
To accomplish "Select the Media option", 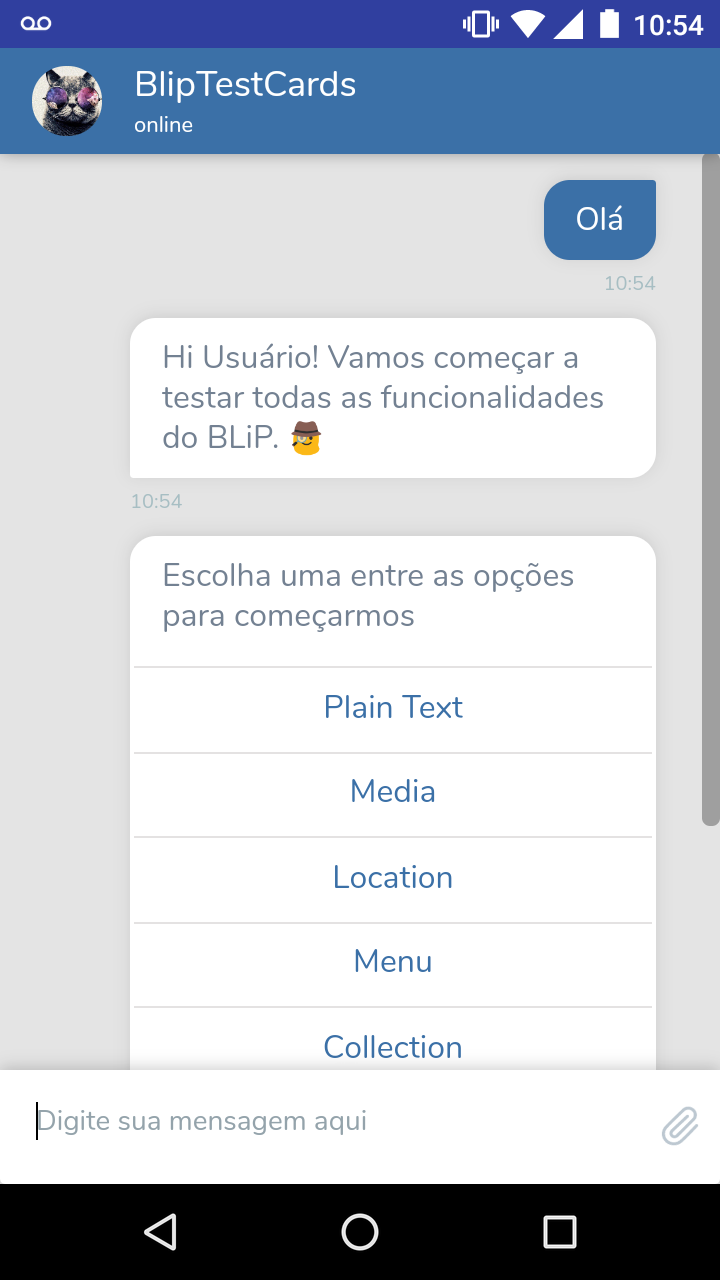I will 393,792.
